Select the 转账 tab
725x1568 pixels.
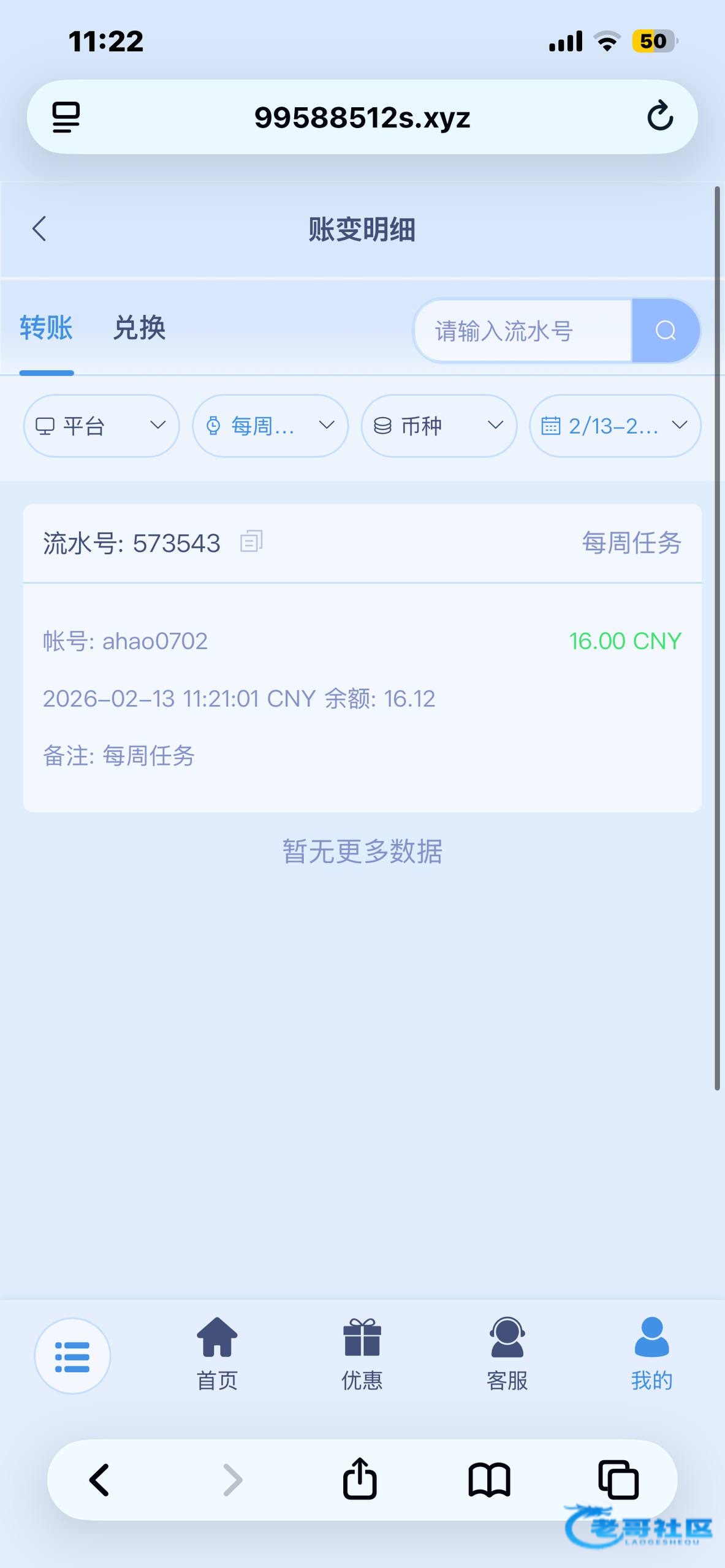click(46, 328)
